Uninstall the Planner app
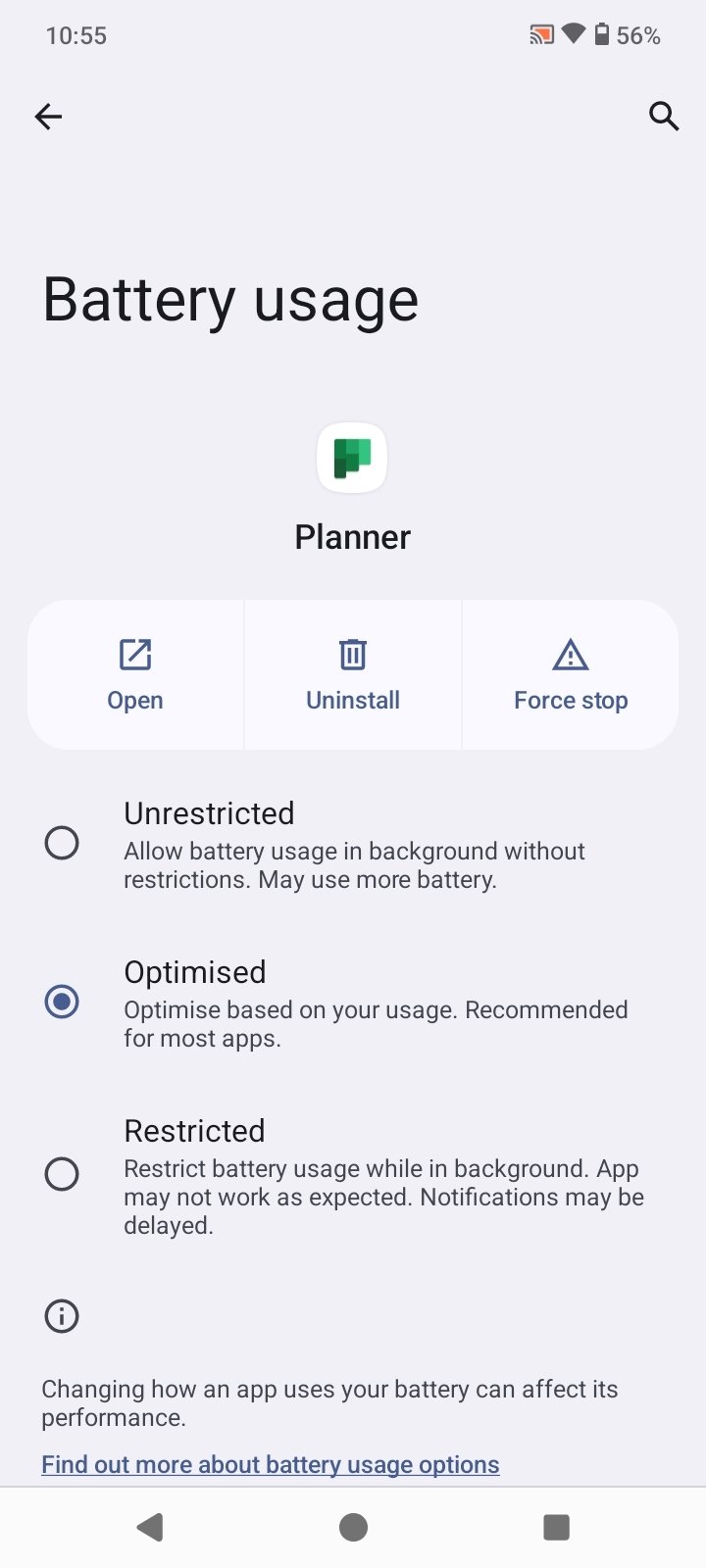The width and height of the screenshot is (706, 1568). pyautogui.click(x=353, y=675)
